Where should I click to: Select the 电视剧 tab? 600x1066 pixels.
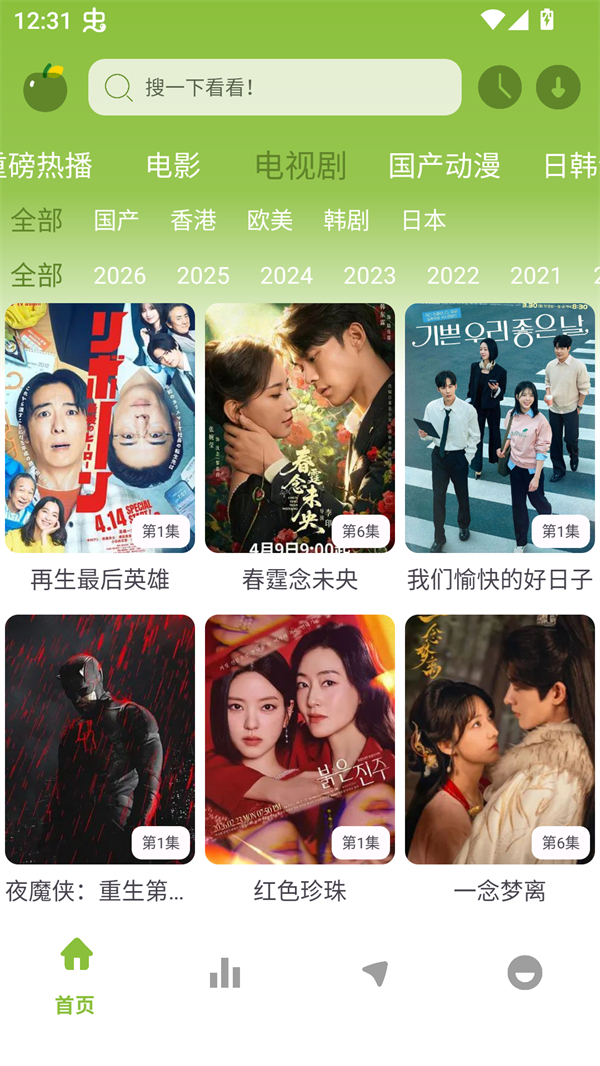tap(300, 165)
